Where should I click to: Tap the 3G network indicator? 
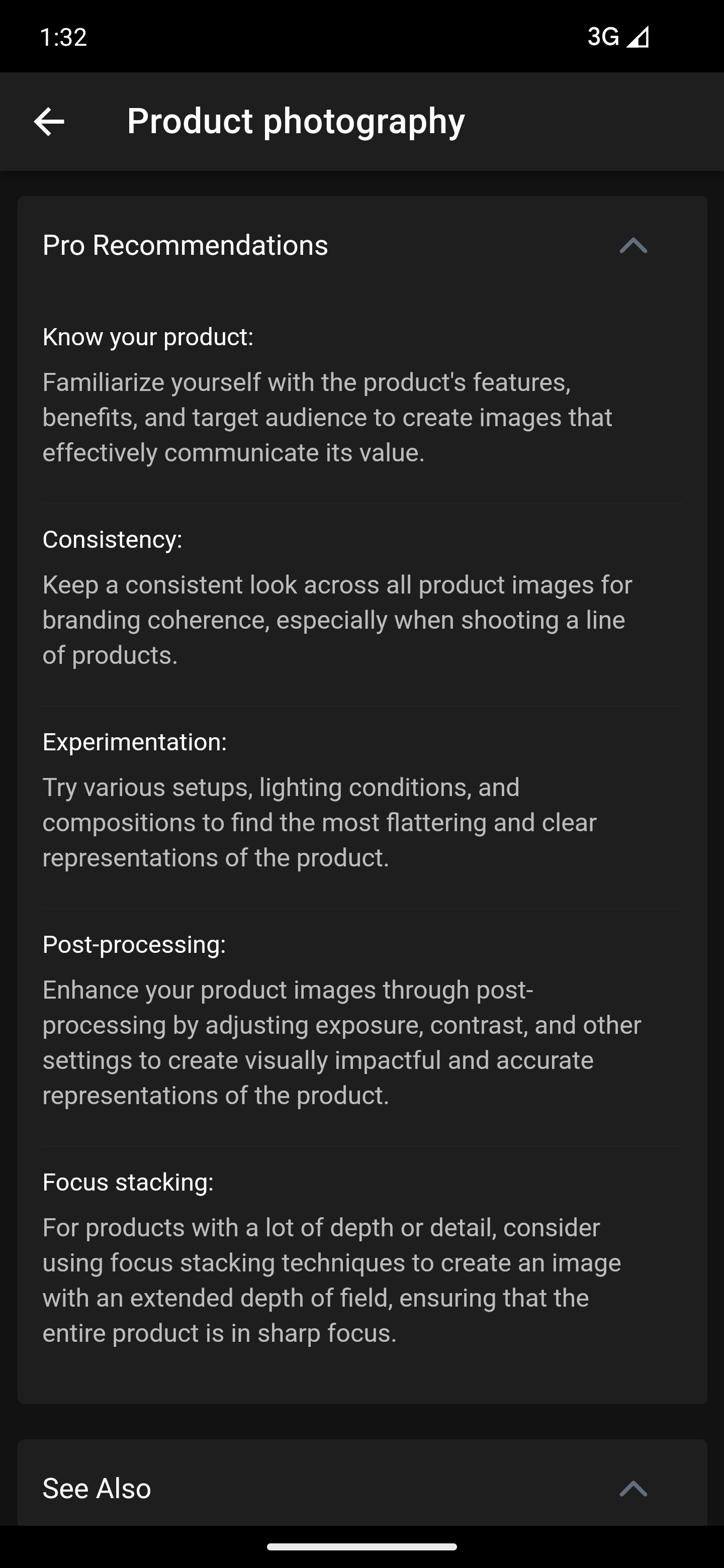[603, 37]
